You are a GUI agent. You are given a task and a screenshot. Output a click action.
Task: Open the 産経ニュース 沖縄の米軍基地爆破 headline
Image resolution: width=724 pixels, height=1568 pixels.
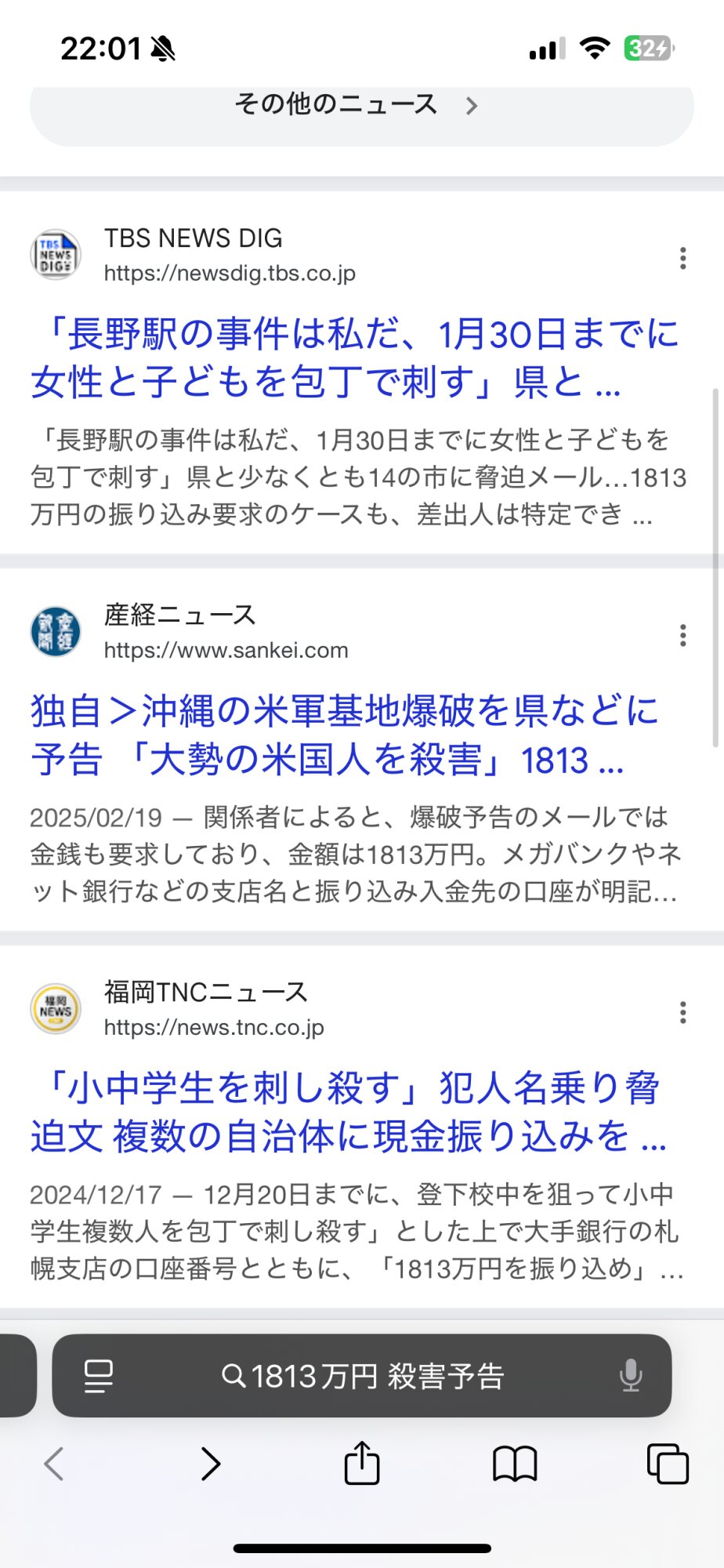point(345,735)
